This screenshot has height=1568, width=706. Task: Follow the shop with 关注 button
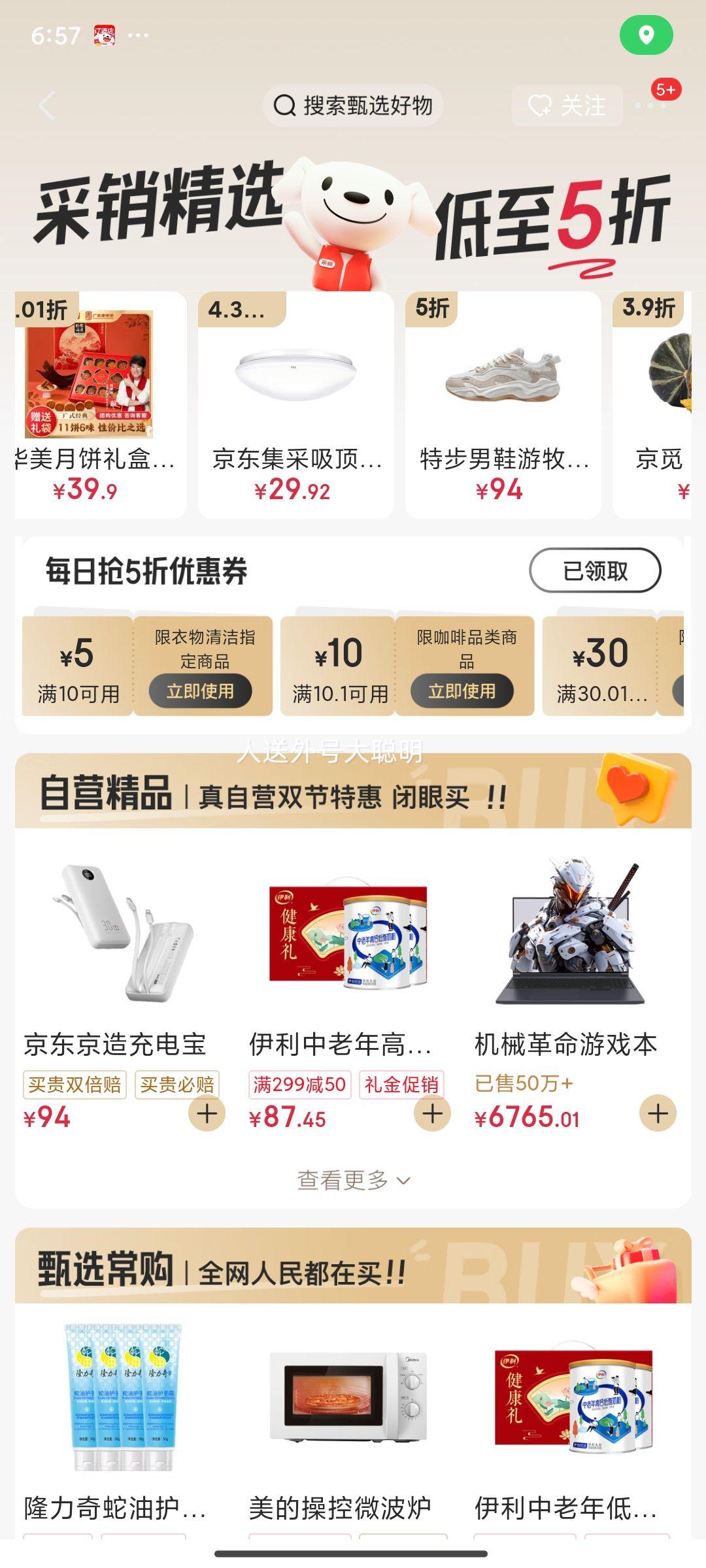click(x=567, y=105)
